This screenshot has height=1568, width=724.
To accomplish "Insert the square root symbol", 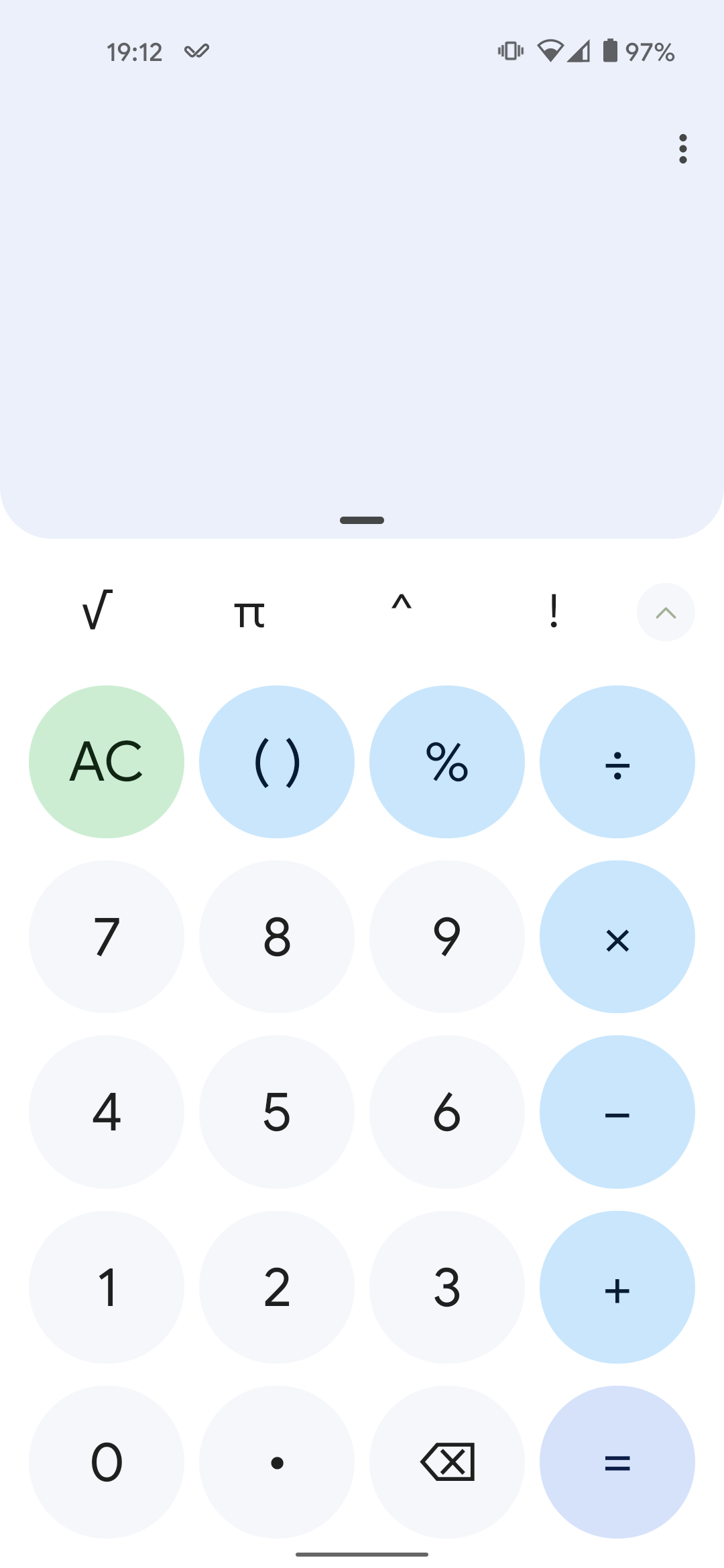I will [98, 611].
